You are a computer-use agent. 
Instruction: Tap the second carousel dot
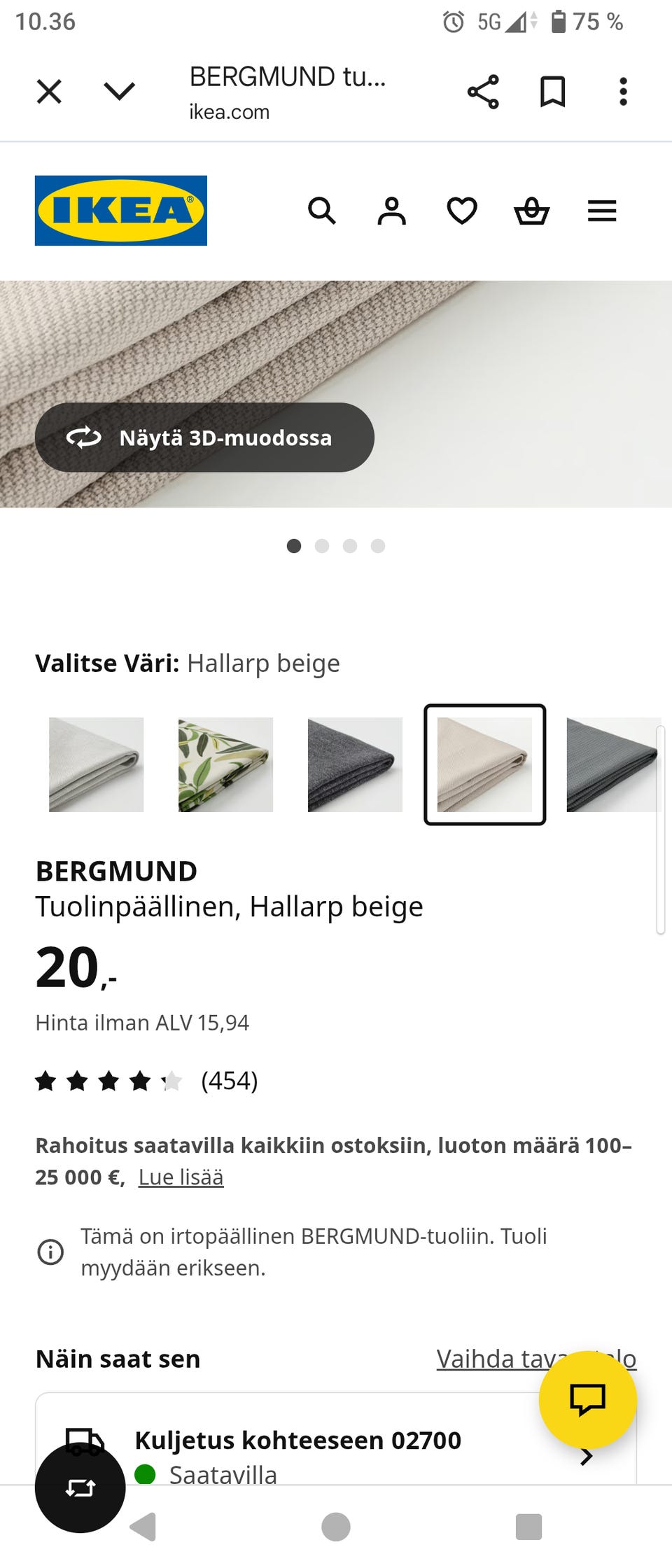pyautogui.click(x=322, y=545)
